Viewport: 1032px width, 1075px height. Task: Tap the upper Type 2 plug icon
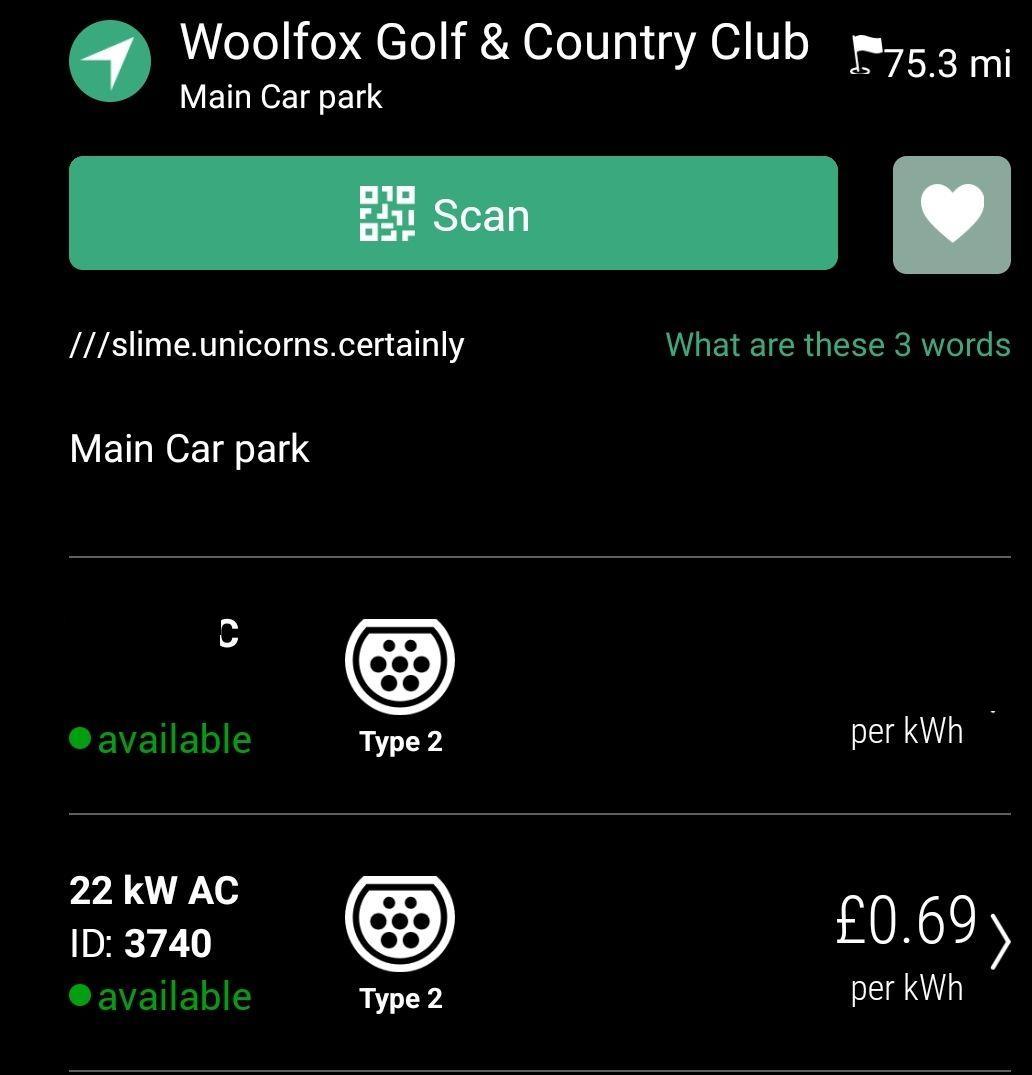400,661
